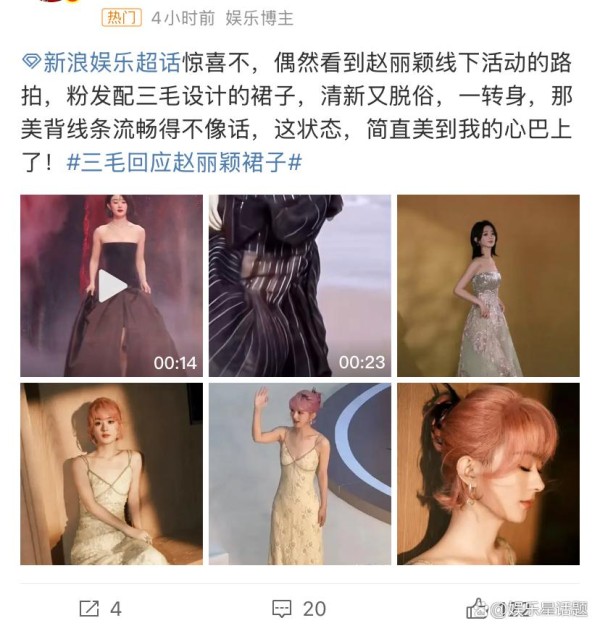View the side-profile pink hair close-up photo
The height and width of the screenshot is (631, 600).
[488, 473]
